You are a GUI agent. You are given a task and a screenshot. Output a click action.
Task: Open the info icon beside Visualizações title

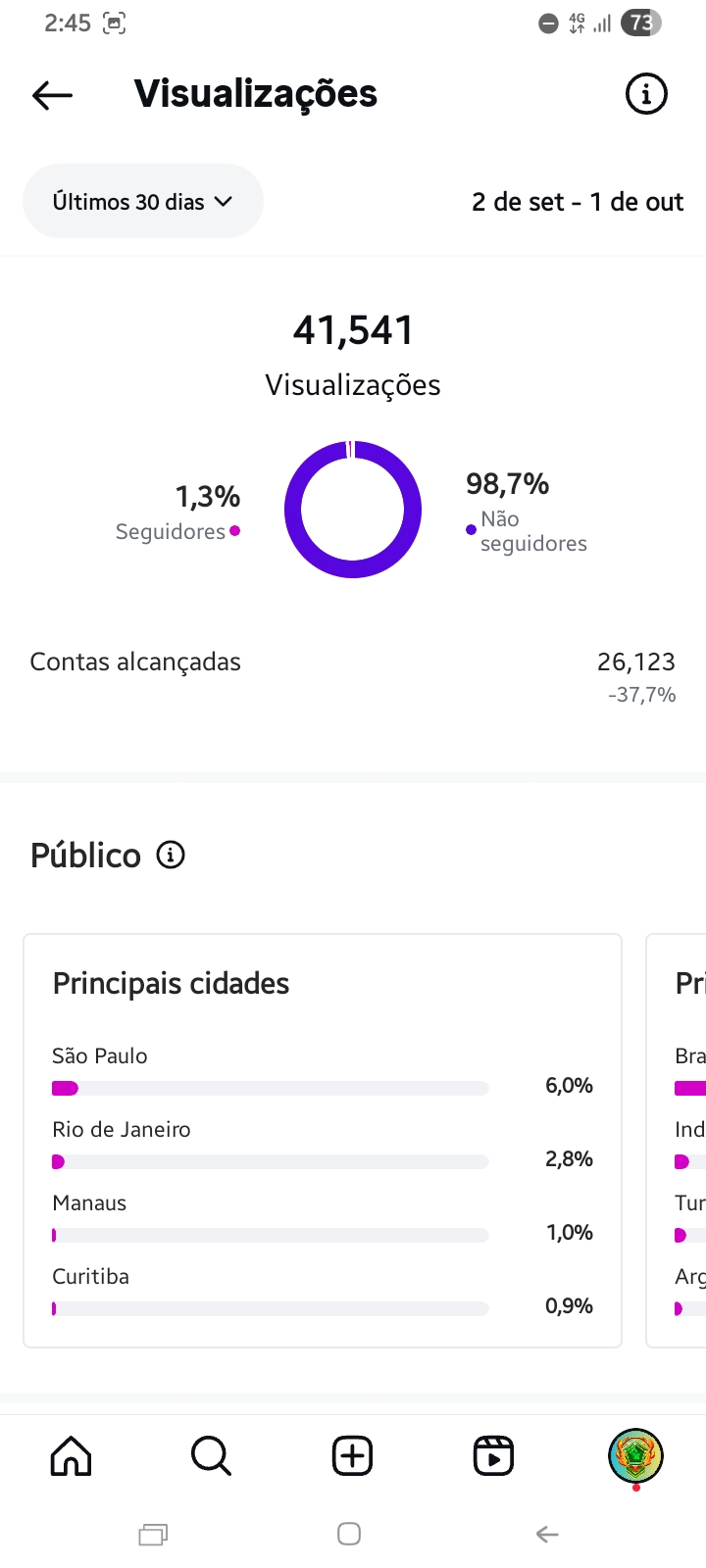[646, 94]
